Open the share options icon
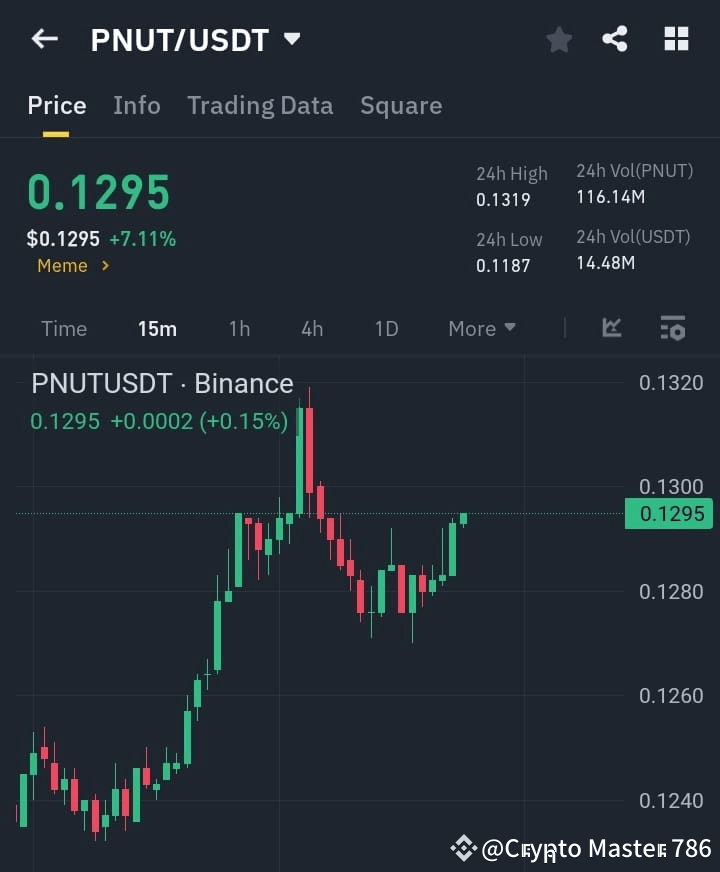 click(x=616, y=39)
